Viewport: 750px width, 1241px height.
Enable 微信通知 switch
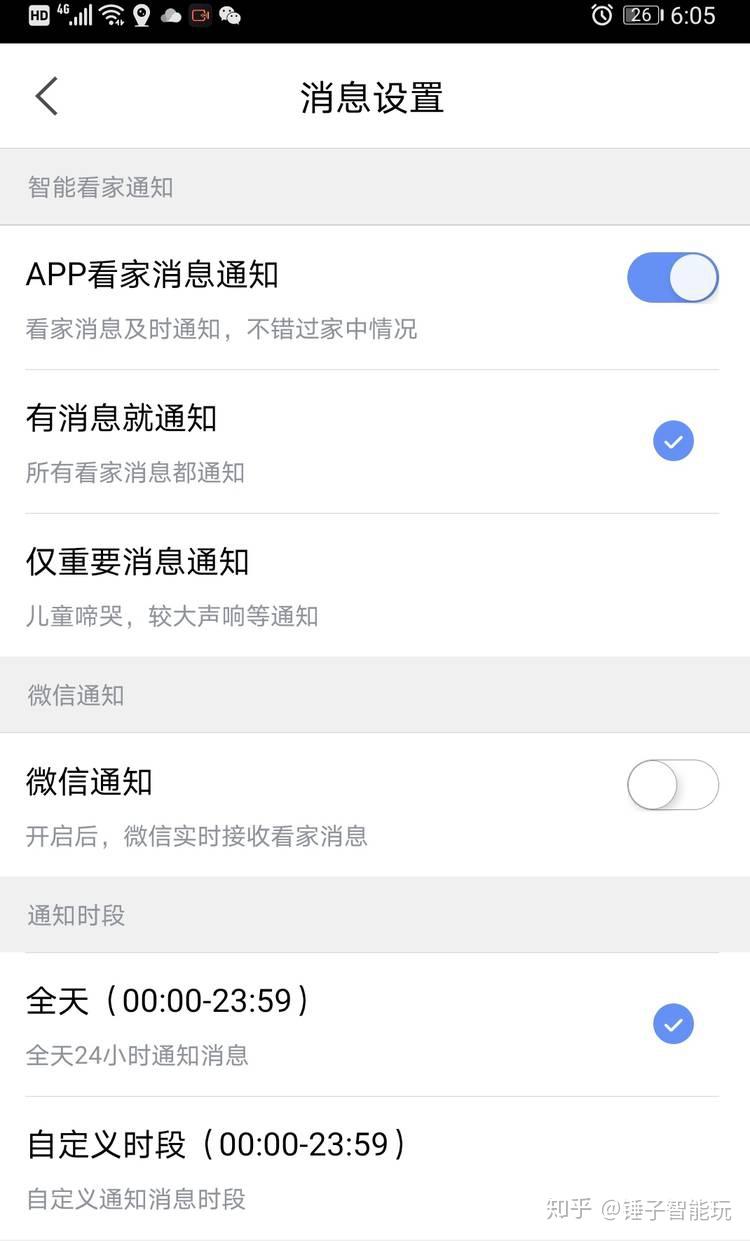point(672,785)
